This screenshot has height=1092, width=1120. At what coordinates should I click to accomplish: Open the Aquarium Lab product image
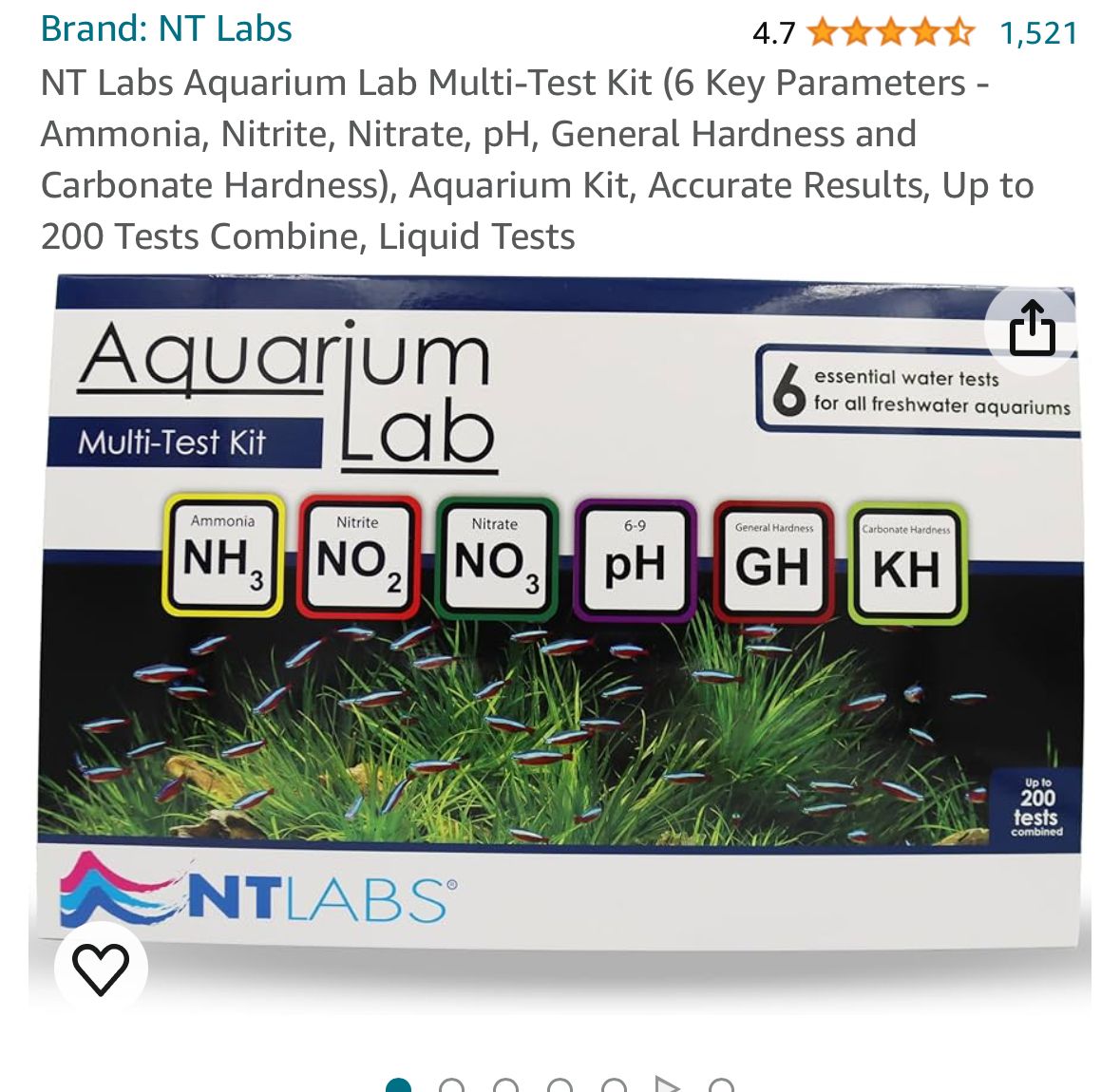coord(560,646)
